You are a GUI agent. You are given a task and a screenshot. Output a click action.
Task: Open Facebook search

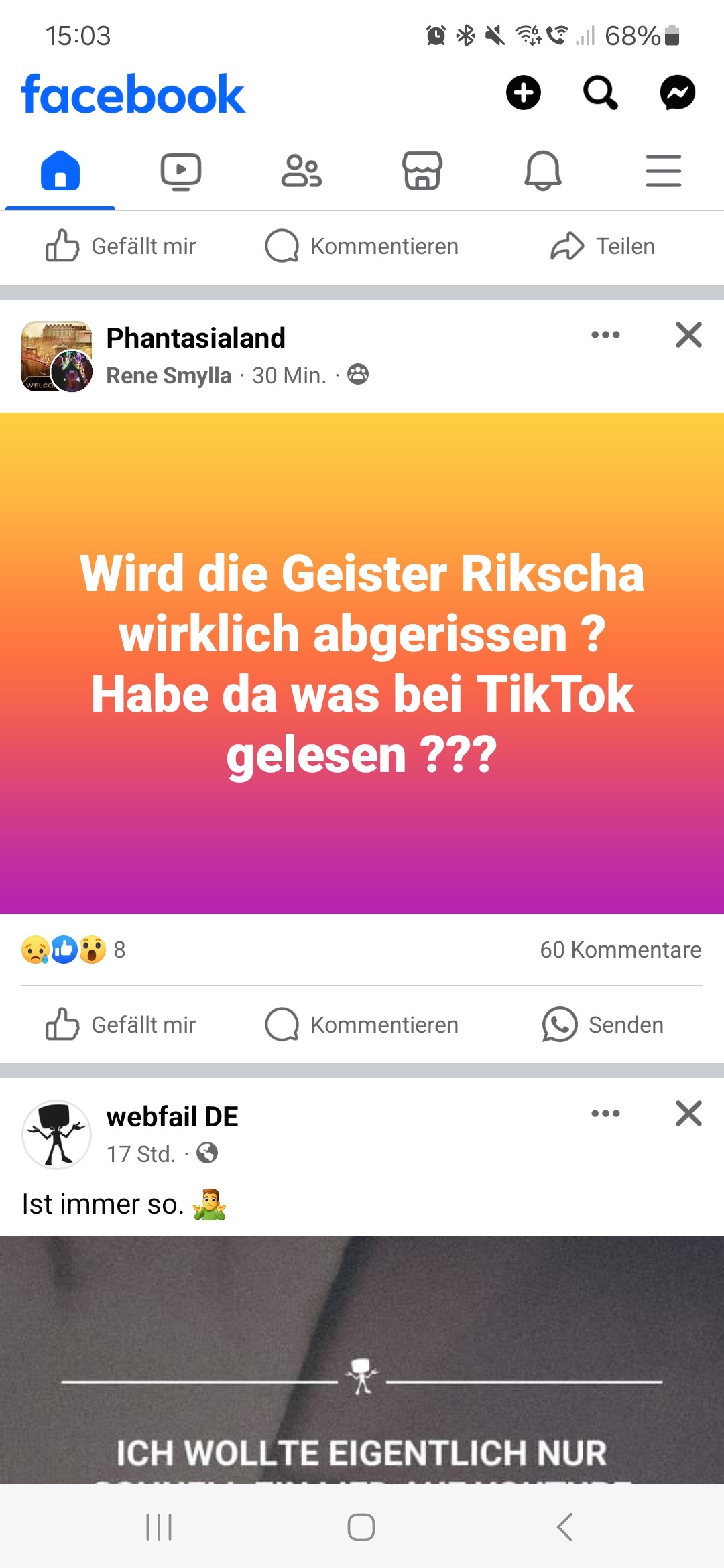tap(600, 92)
